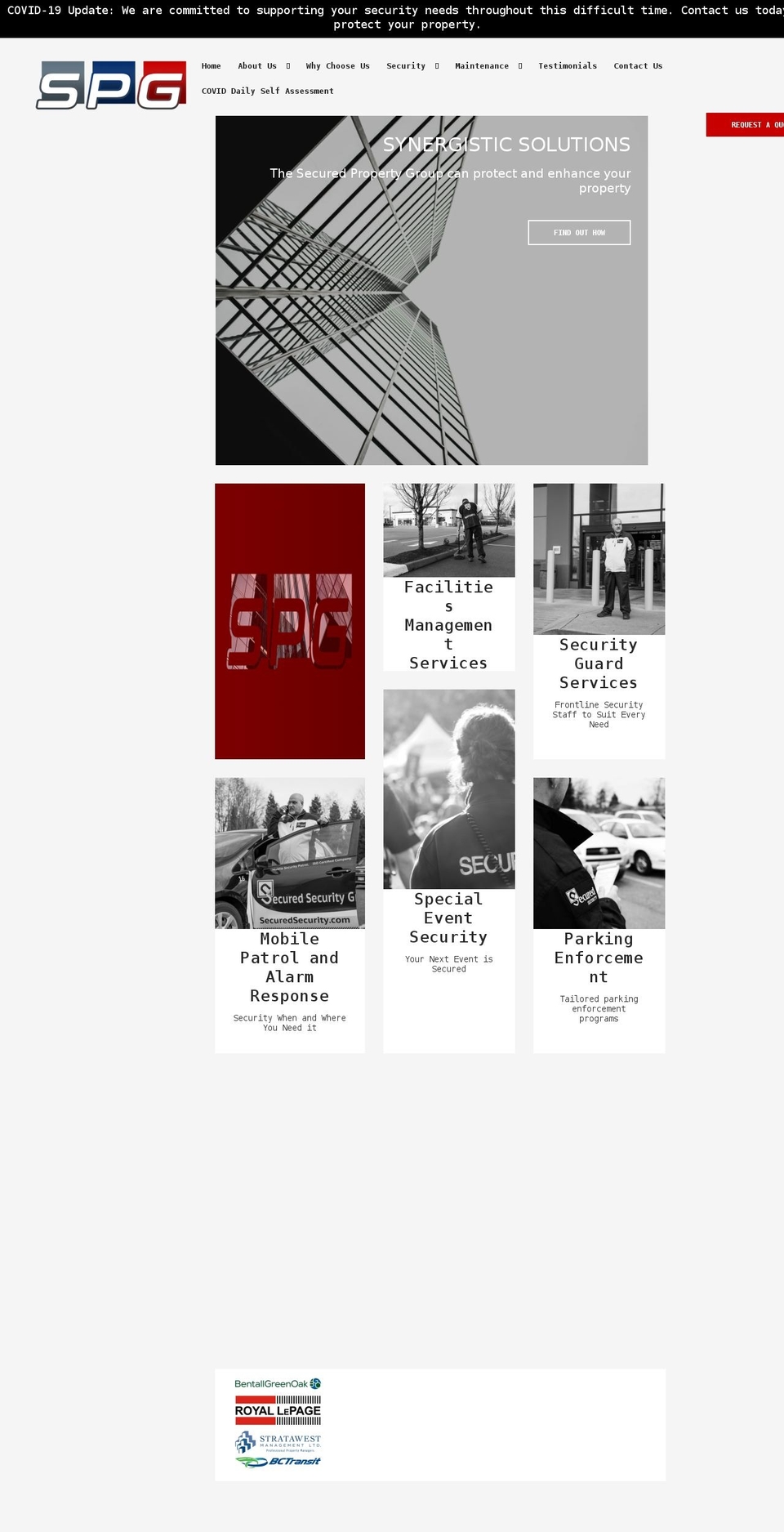The image size is (784, 1532).
Task: Click the Facilities Management Services photo
Action: (448, 529)
